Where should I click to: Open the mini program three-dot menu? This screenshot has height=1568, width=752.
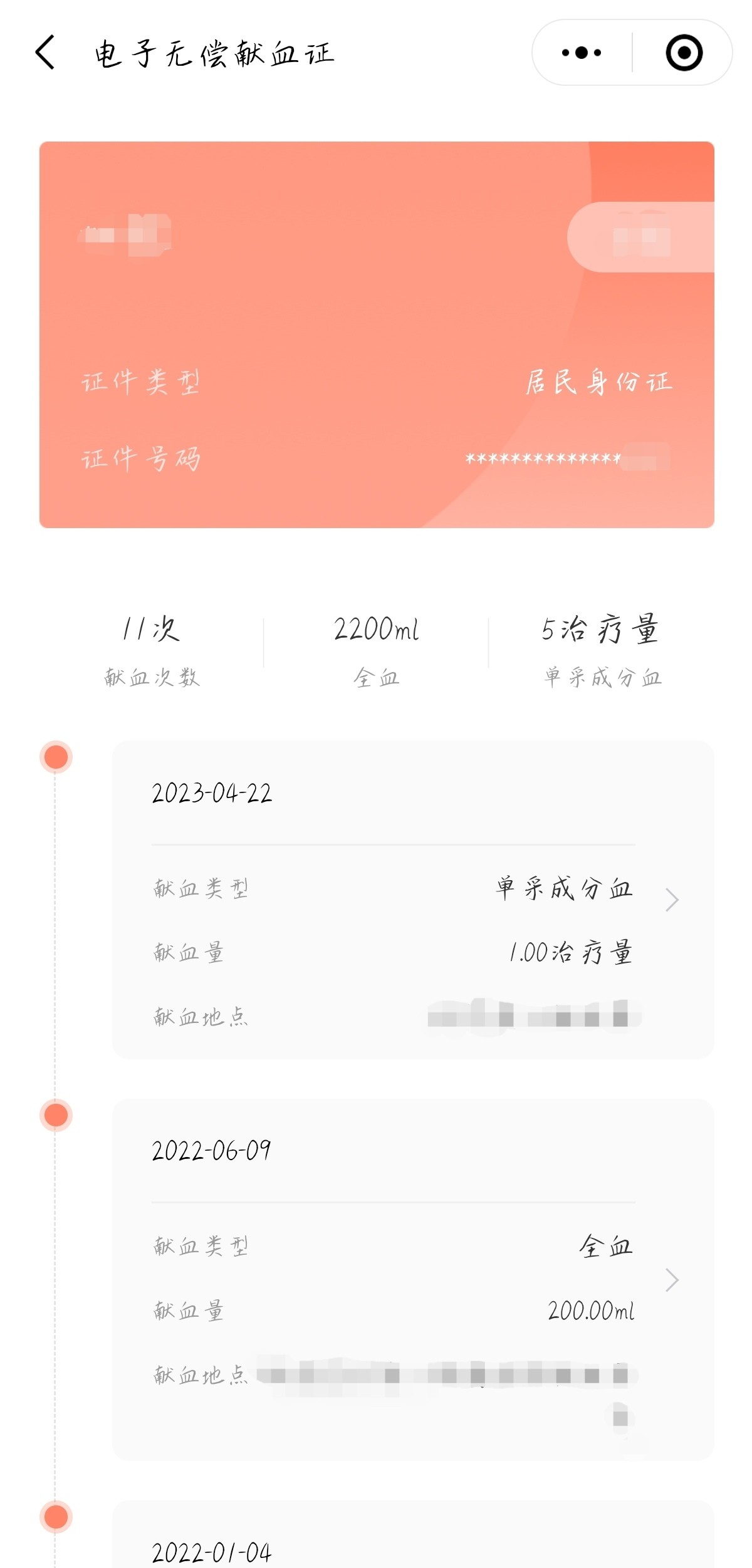point(582,53)
